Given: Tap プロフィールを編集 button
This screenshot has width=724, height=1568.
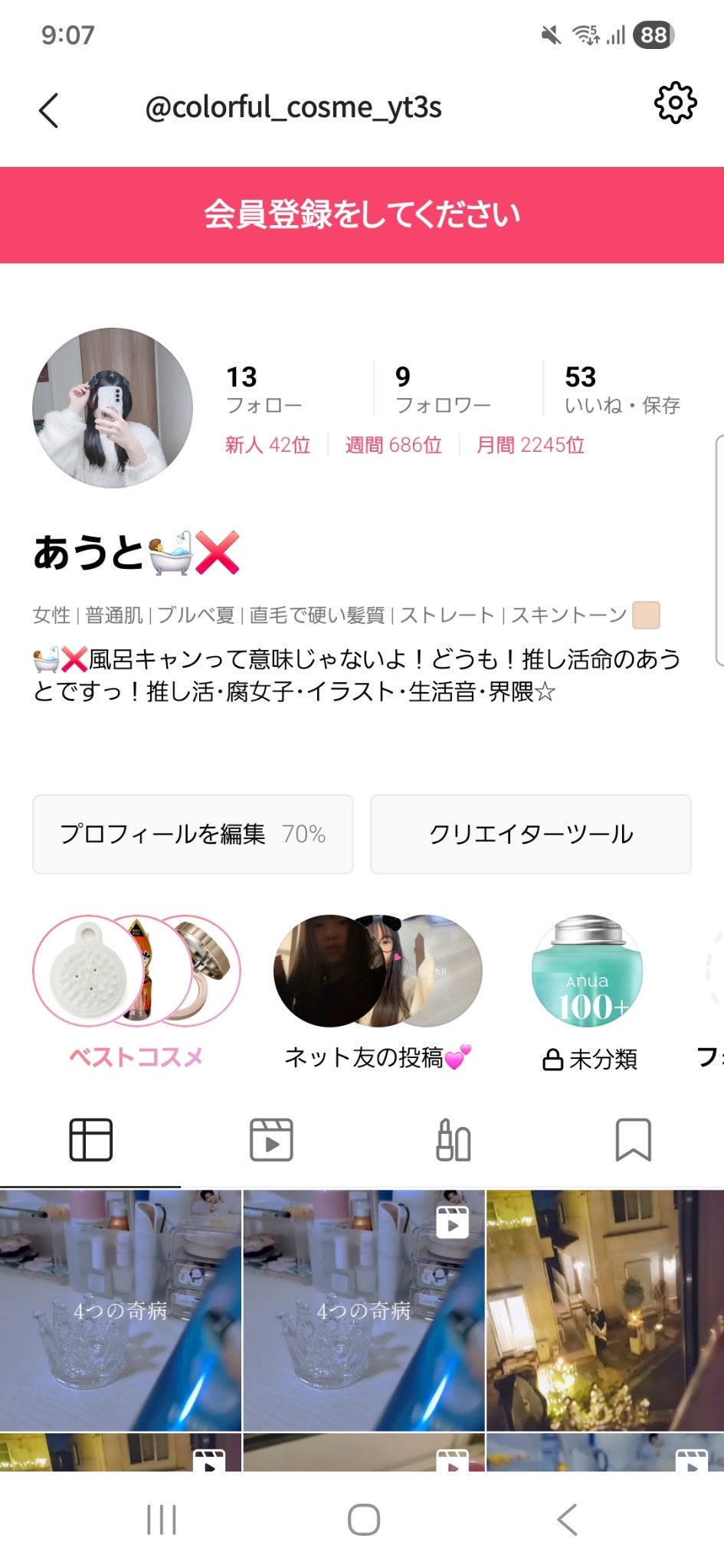Looking at the screenshot, I should tap(193, 834).
